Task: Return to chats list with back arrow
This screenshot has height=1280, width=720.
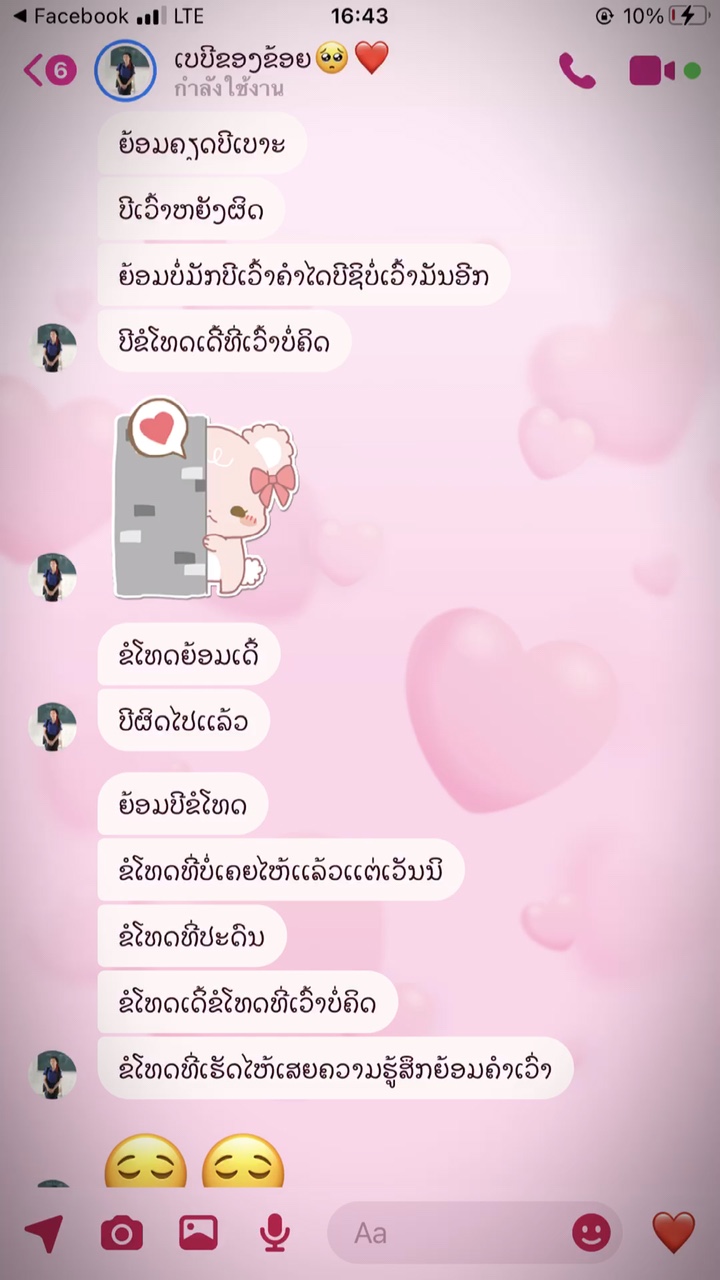Action: click(x=32, y=70)
